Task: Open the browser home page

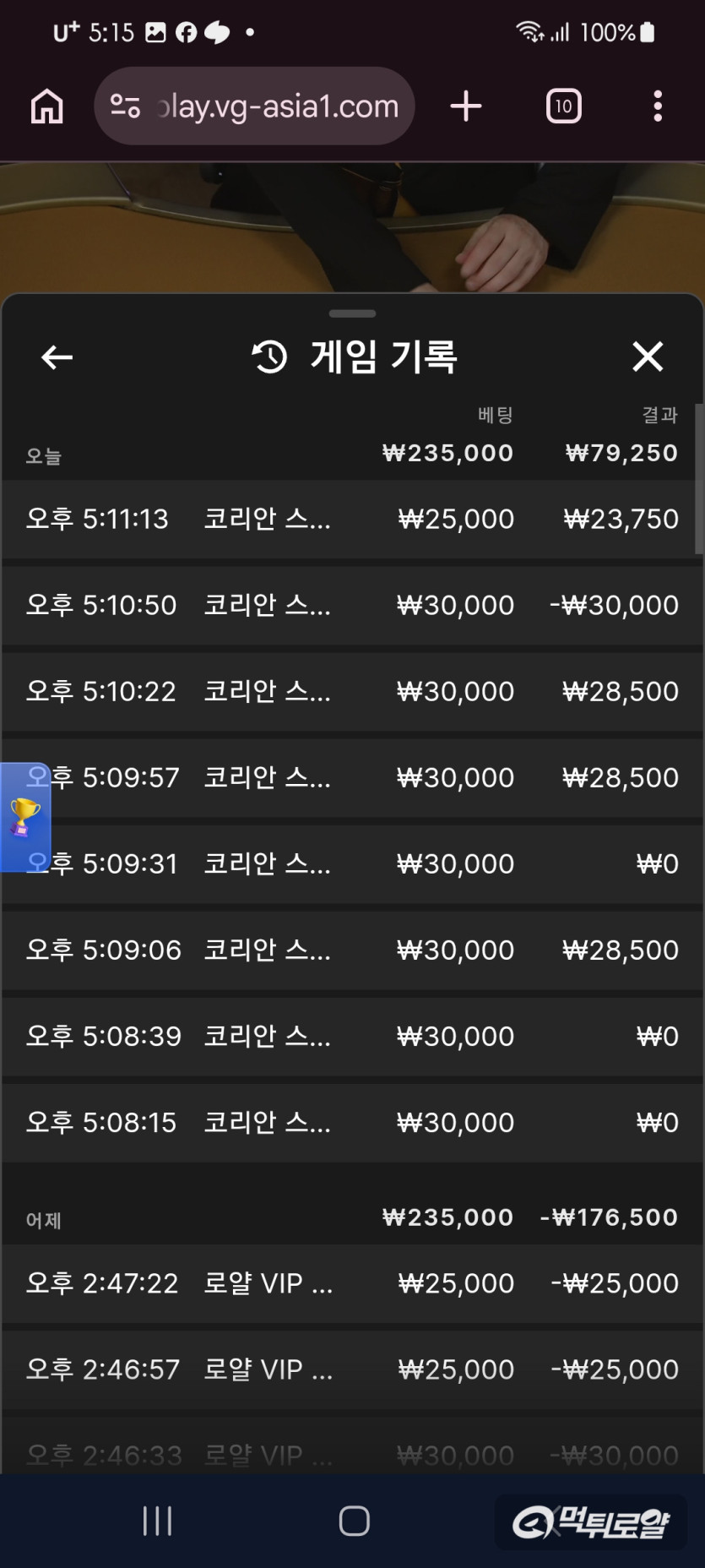Action: point(47,106)
